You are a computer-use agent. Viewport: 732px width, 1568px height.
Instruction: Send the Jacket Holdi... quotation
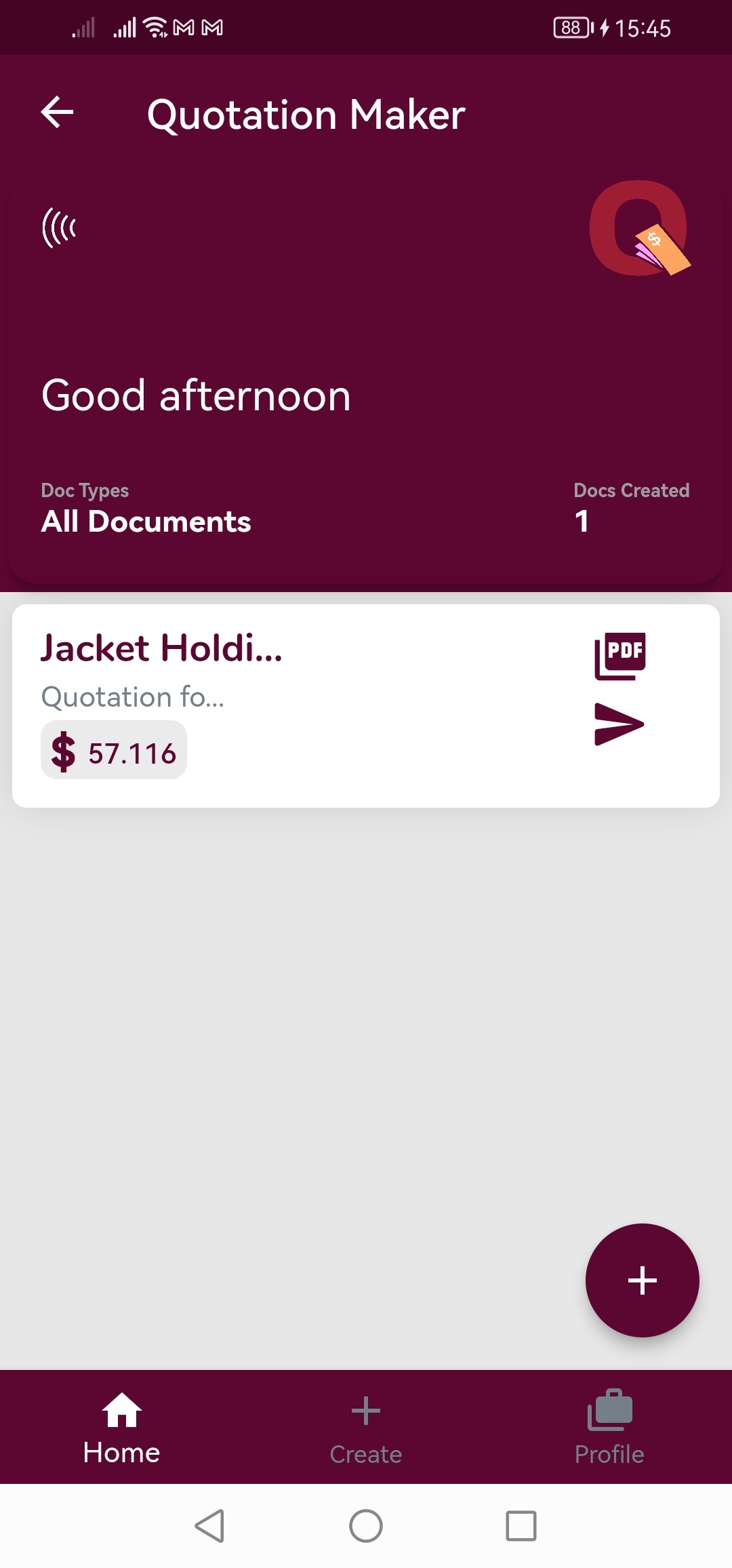[x=618, y=724]
